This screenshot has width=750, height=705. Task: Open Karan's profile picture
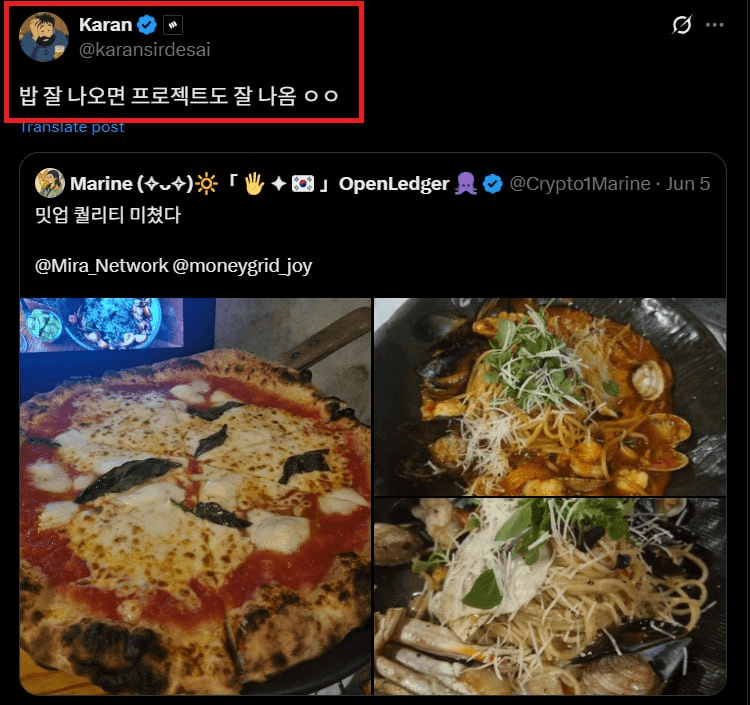[x=44, y=37]
